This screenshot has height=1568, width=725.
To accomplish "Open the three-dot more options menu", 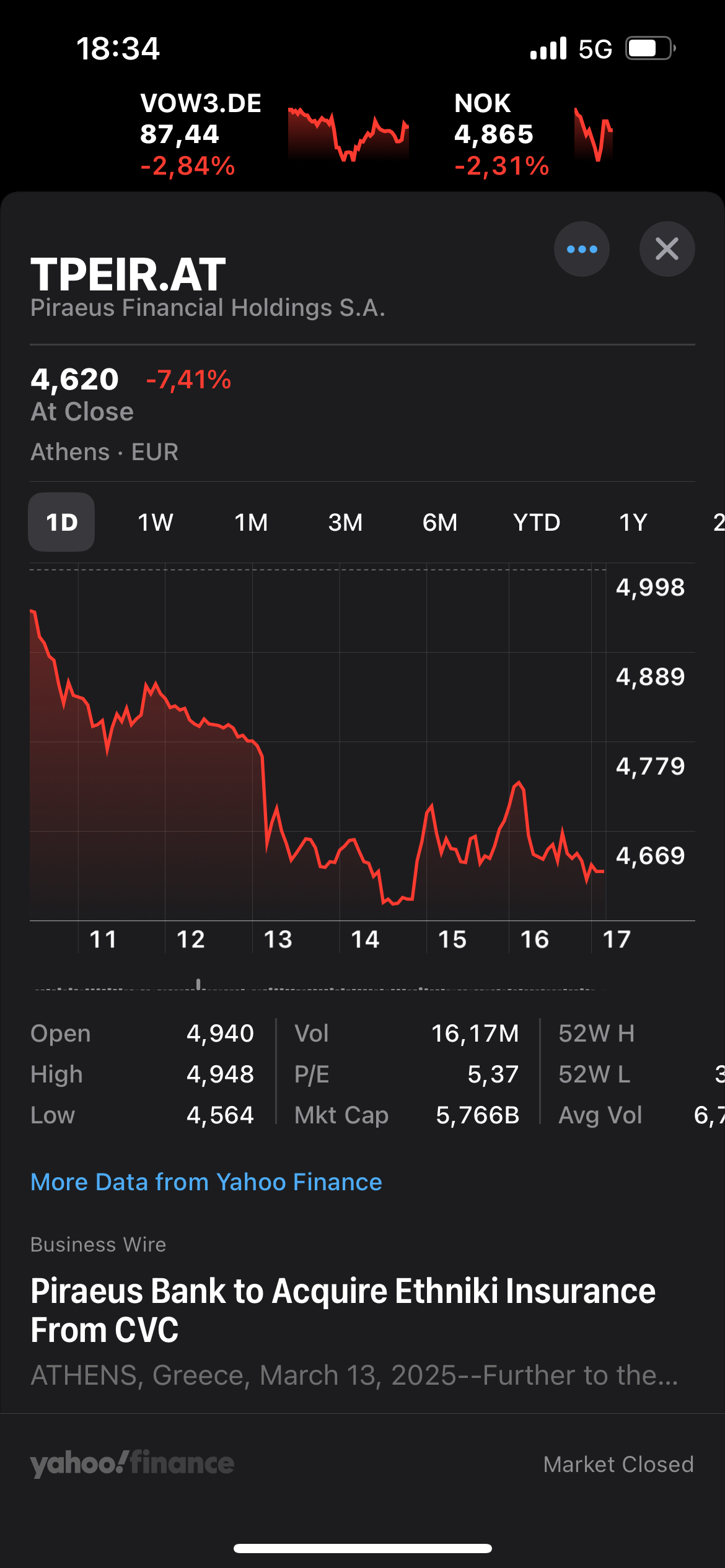I will [x=581, y=249].
